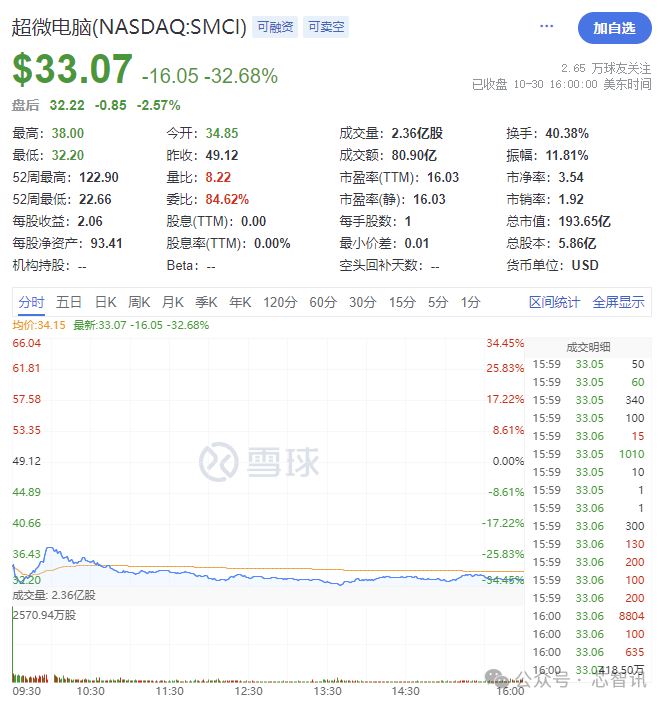The width and height of the screenshot is (668, 706).
Task: Select the 分时 chart tab
Action: point(31,302)
